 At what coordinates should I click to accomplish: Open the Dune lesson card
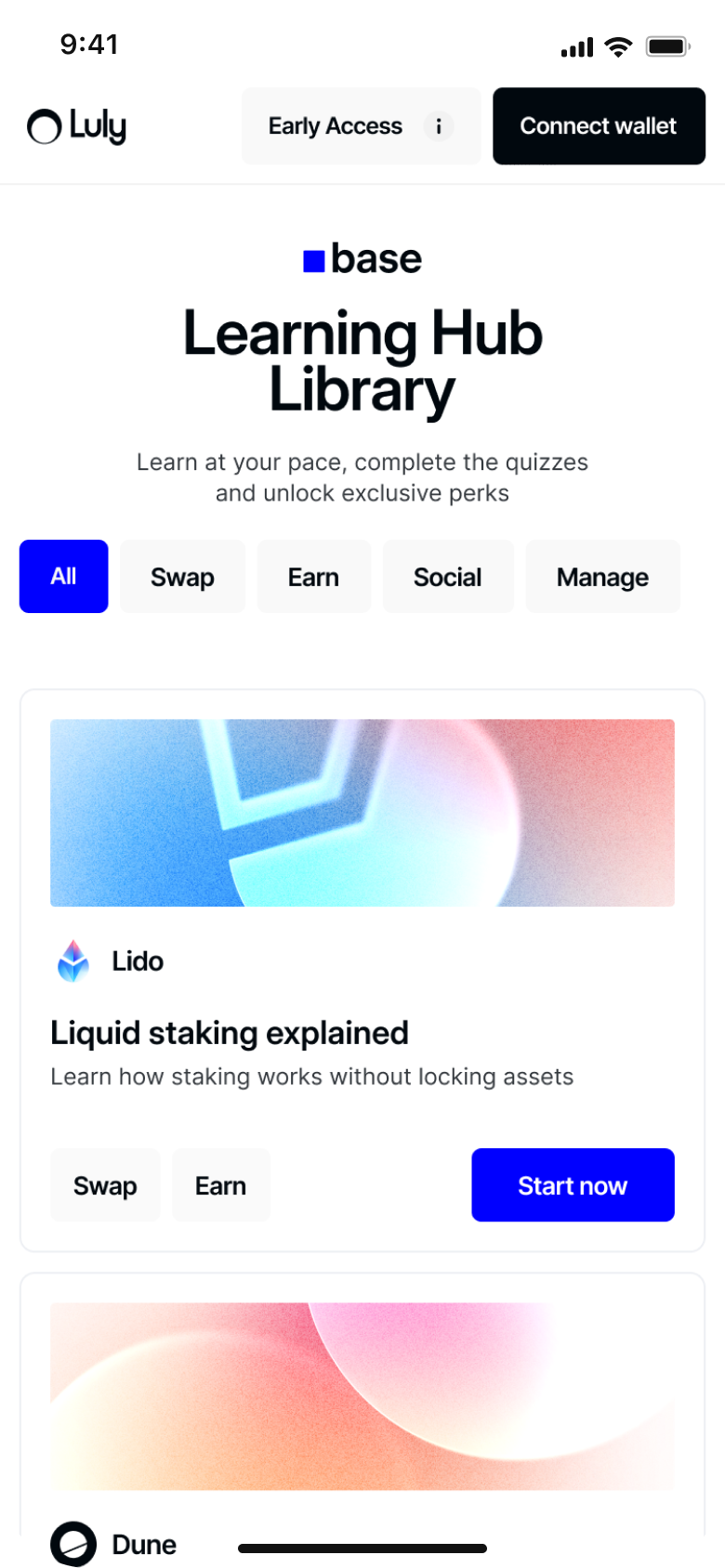[x=362, y=1395]
